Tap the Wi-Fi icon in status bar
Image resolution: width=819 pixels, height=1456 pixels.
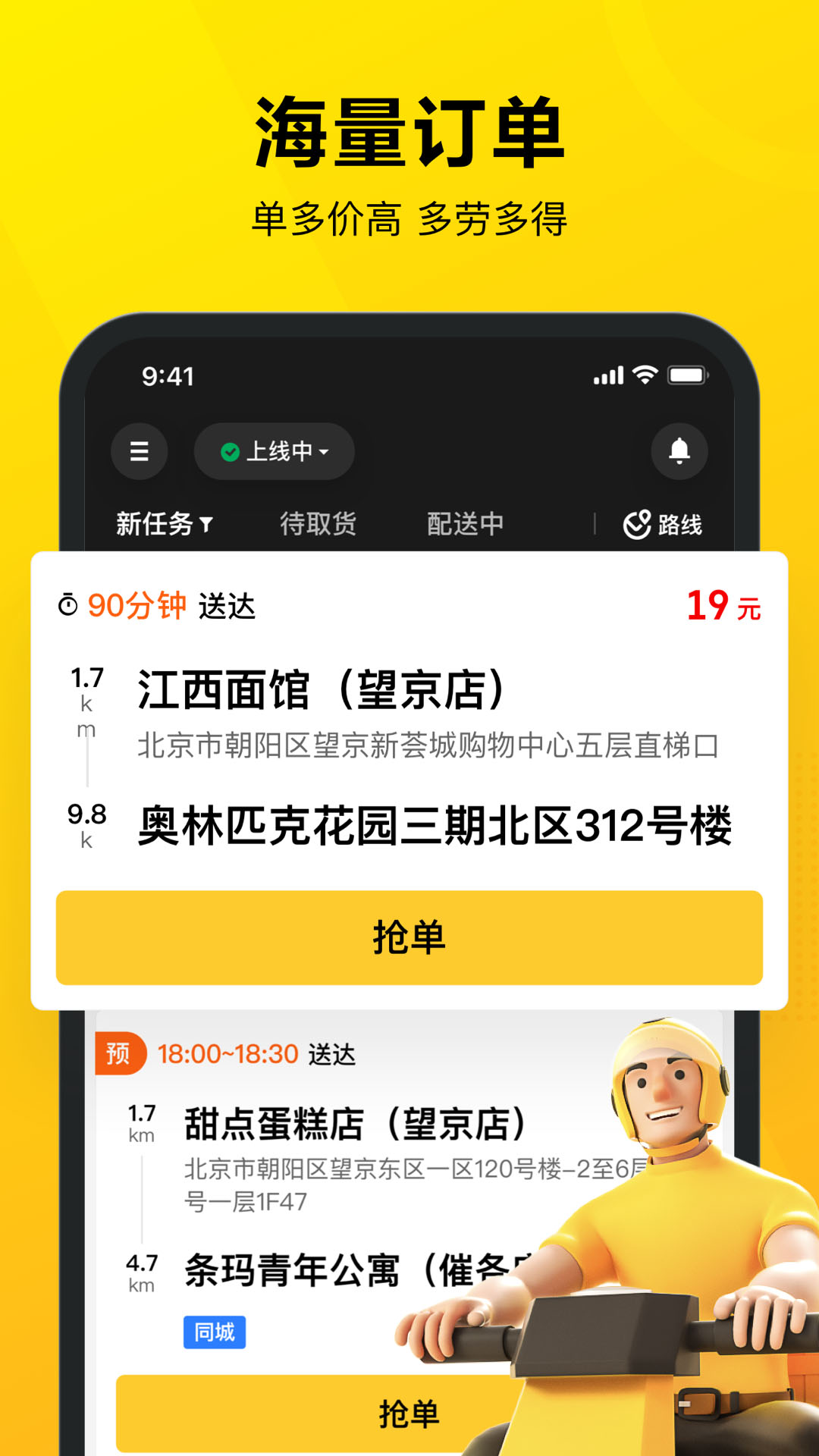[645, 375]
